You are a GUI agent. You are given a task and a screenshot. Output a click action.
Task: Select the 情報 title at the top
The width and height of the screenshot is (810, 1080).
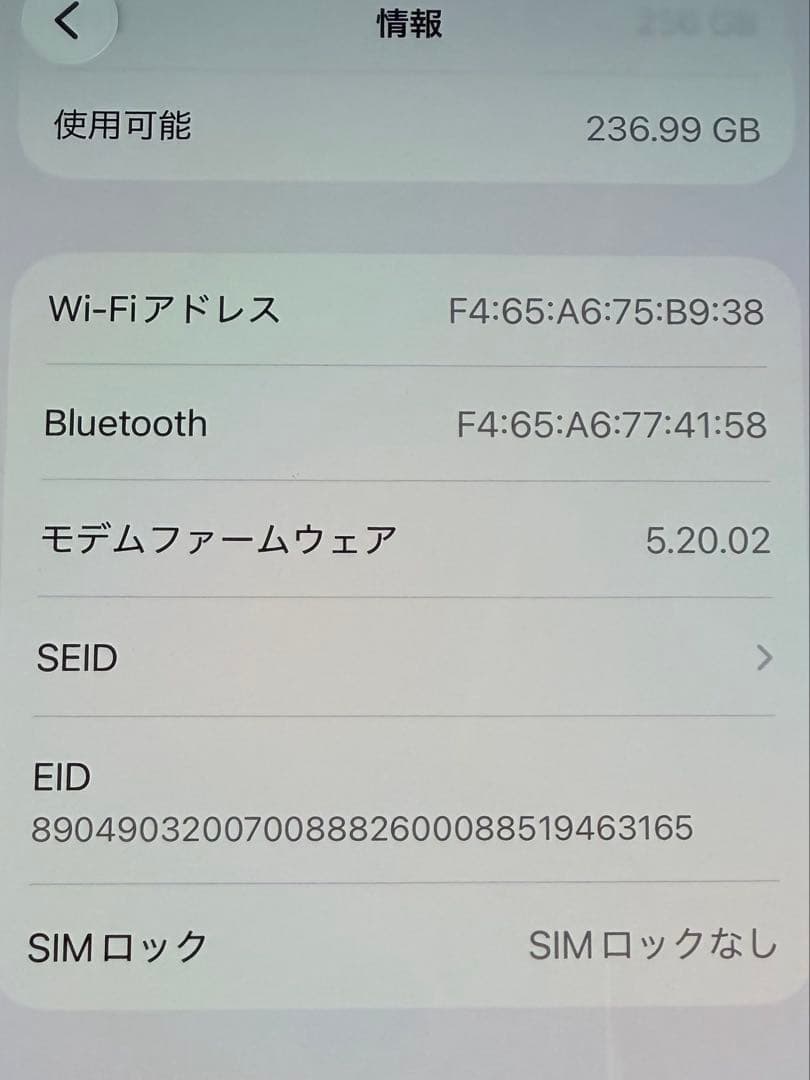click(x=404, y=21)
